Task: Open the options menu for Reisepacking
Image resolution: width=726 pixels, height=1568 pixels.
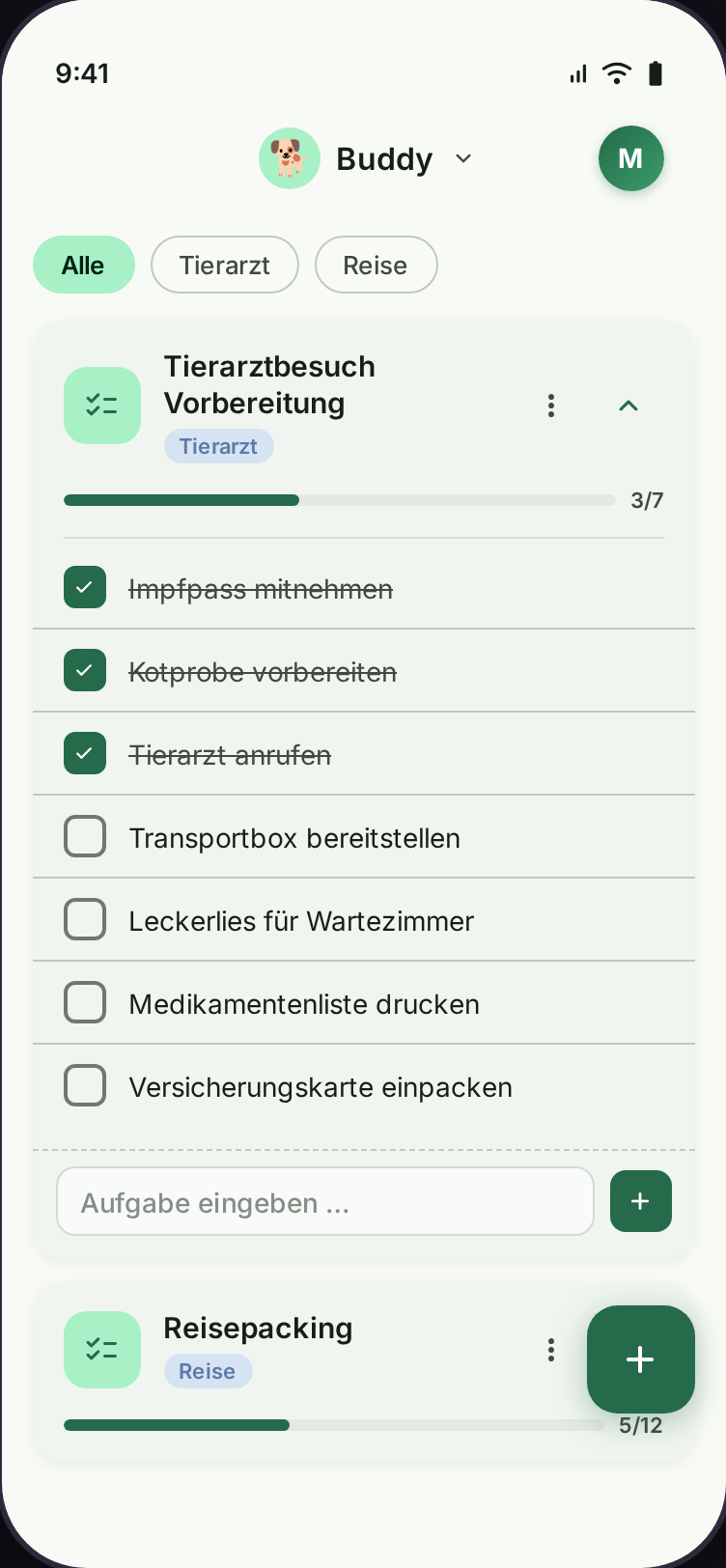Action: pyautogui.click(x=550, y=1349)
